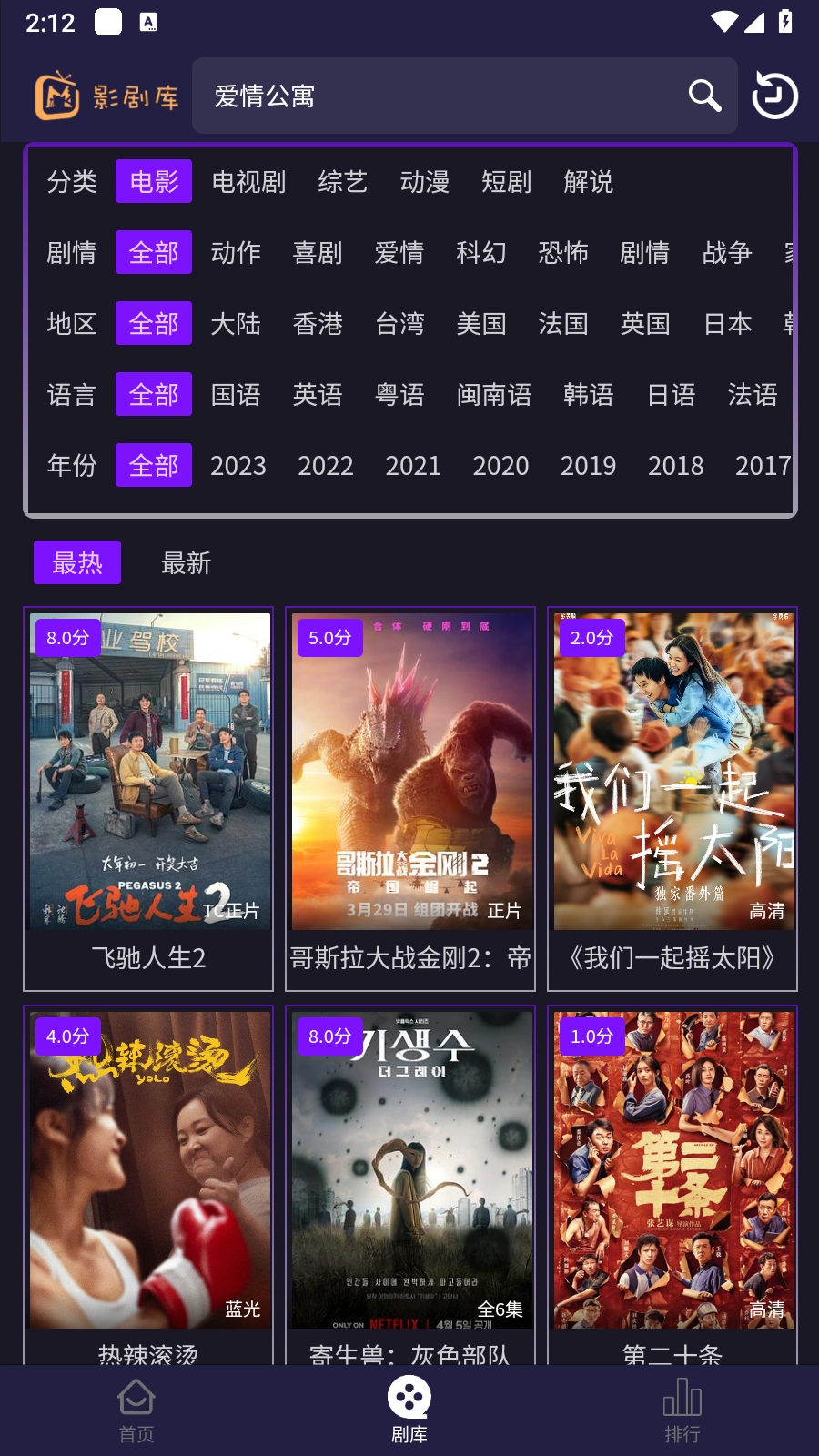The image size is (819, 1456).
Task: Open the movie 飞驰人生2
Action: (148, 798)
